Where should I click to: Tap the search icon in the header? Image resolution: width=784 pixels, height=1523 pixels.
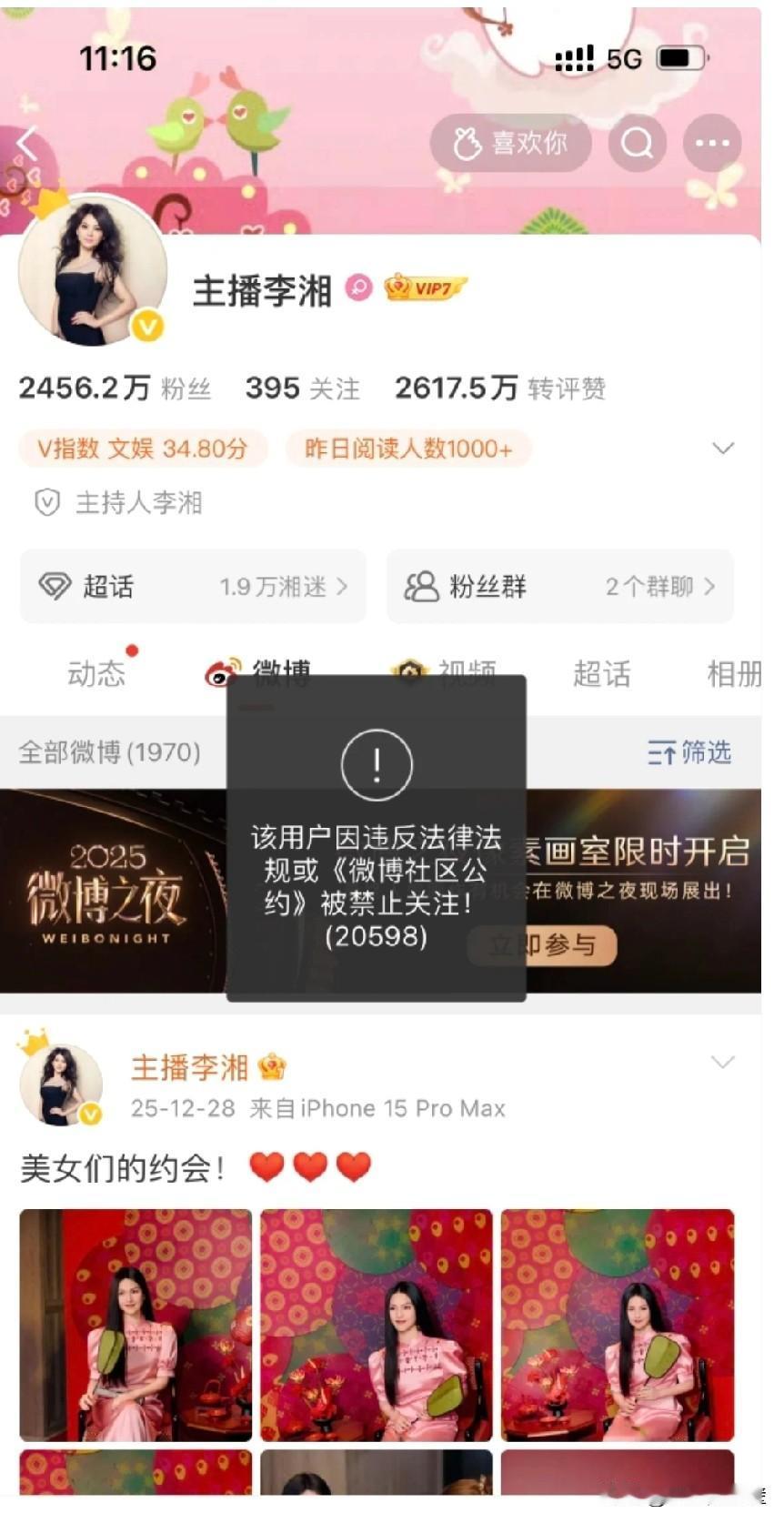[x=638, y=143]
